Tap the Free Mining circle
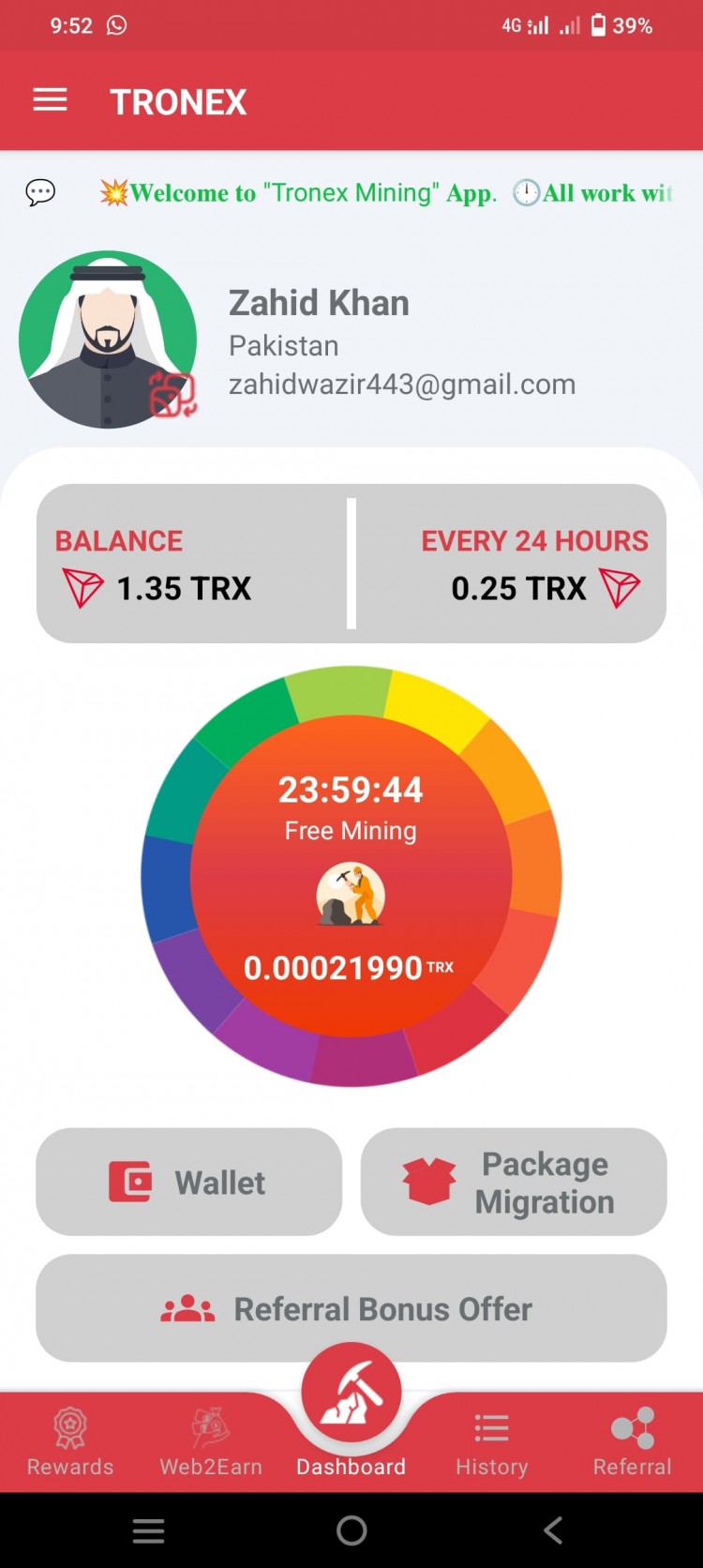703x1568 pixels. point(351,877)
